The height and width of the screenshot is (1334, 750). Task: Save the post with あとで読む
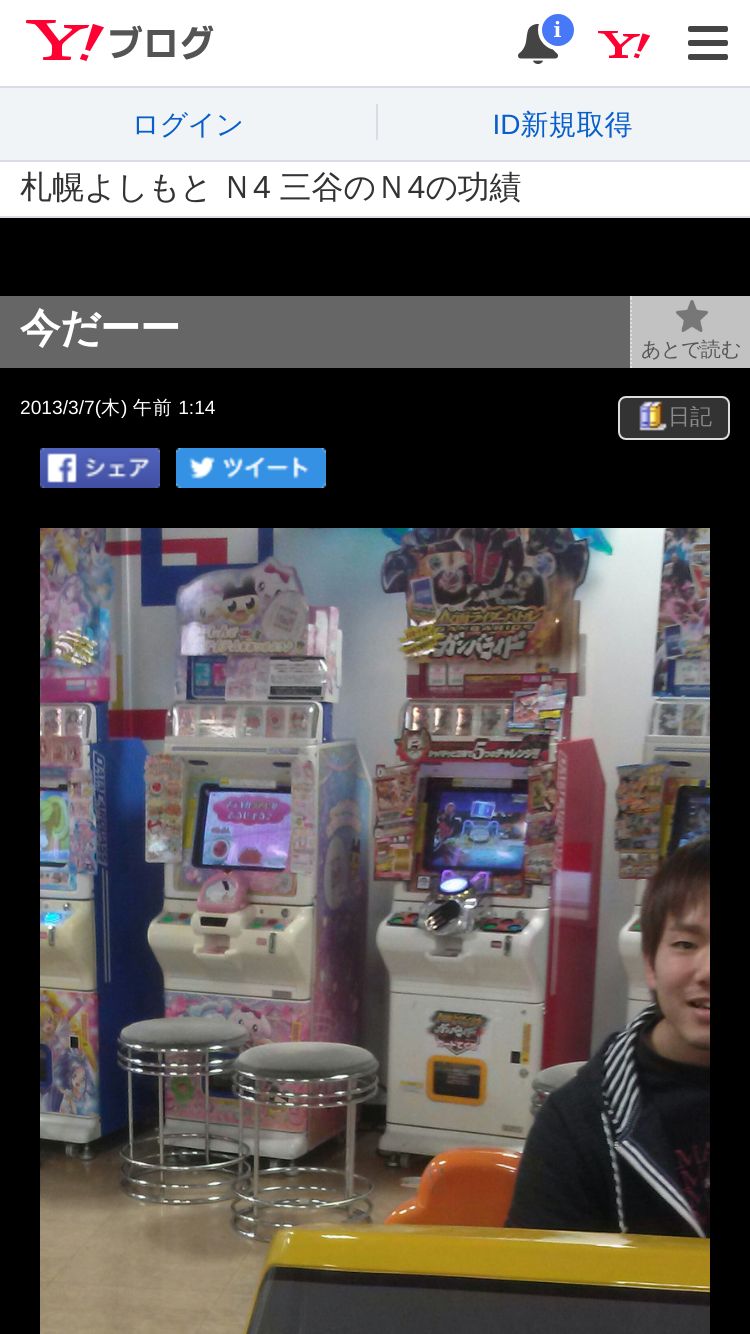click(690, 332)
